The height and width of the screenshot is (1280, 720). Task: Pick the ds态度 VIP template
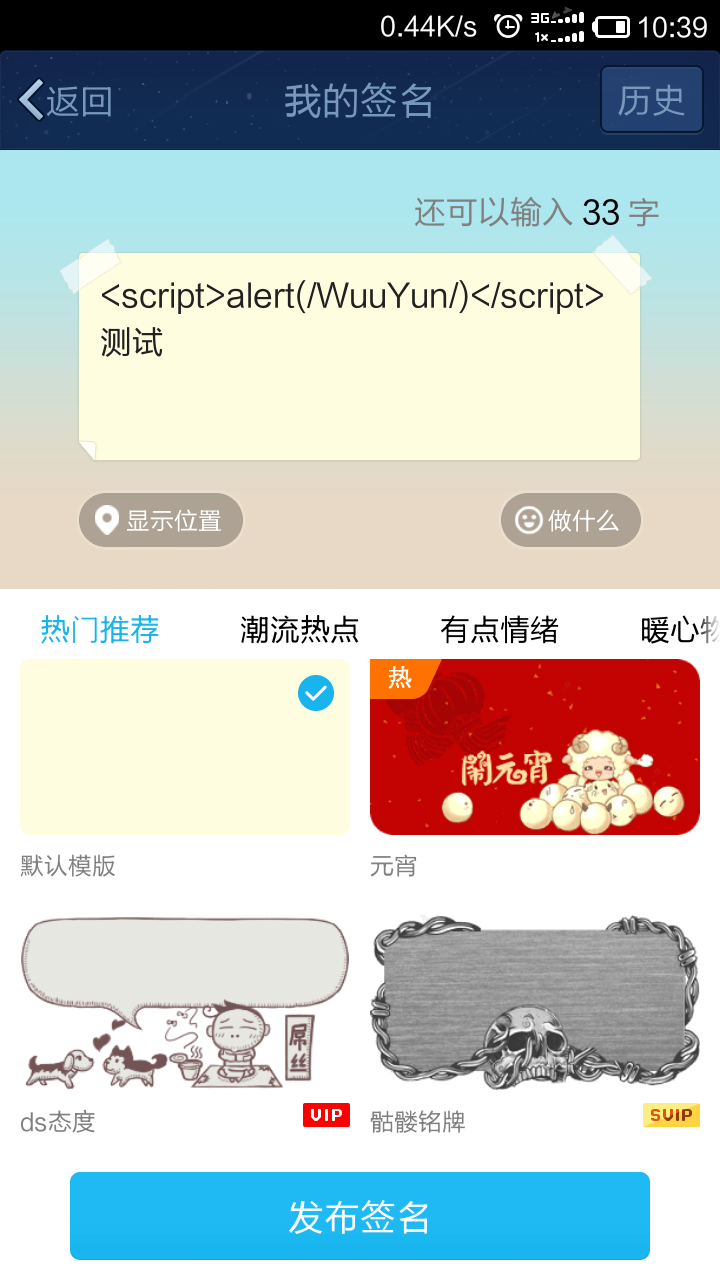pos(185,1003)
